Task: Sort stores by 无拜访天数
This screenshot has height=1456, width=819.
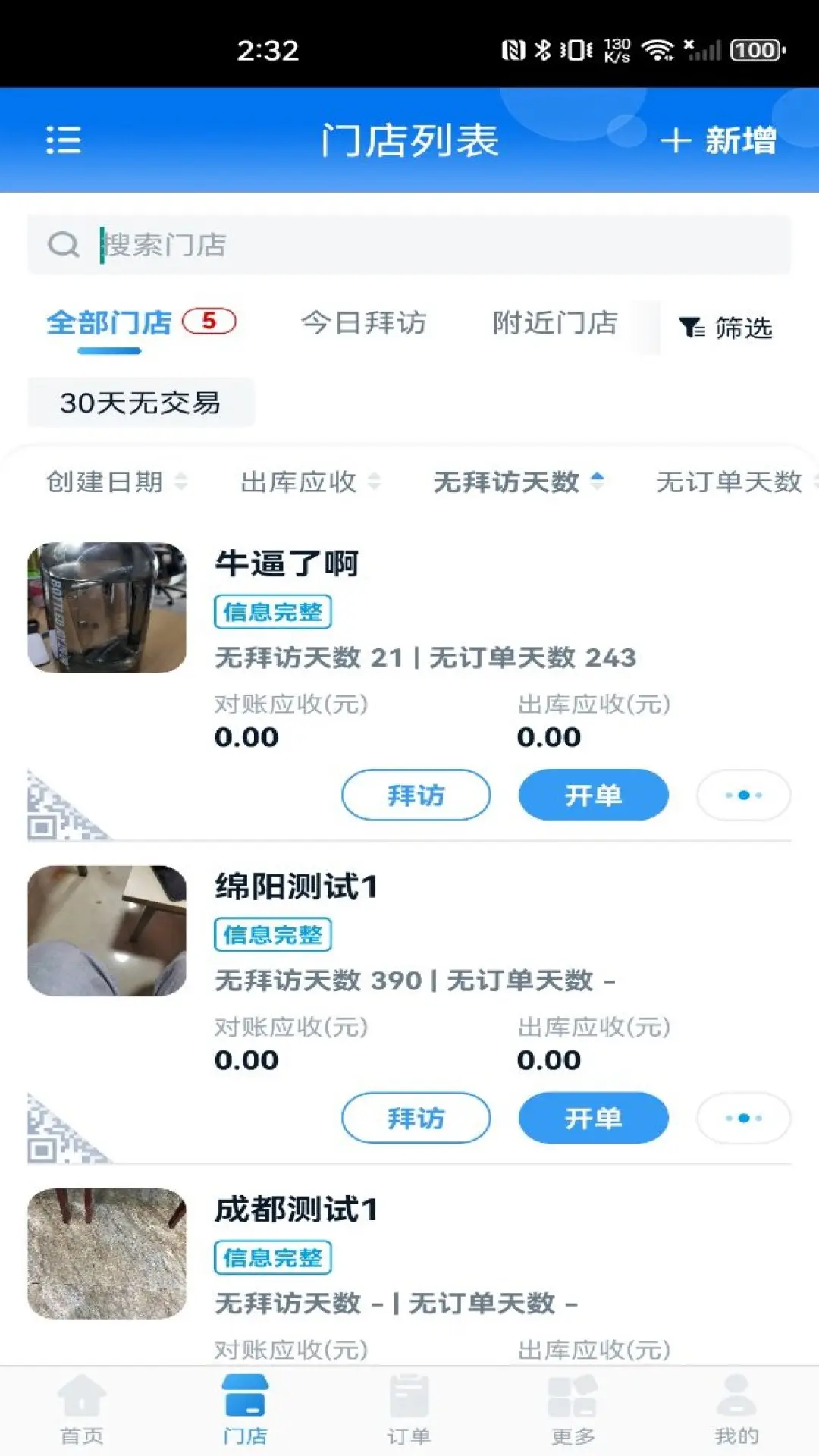Action: click(517, 482)
